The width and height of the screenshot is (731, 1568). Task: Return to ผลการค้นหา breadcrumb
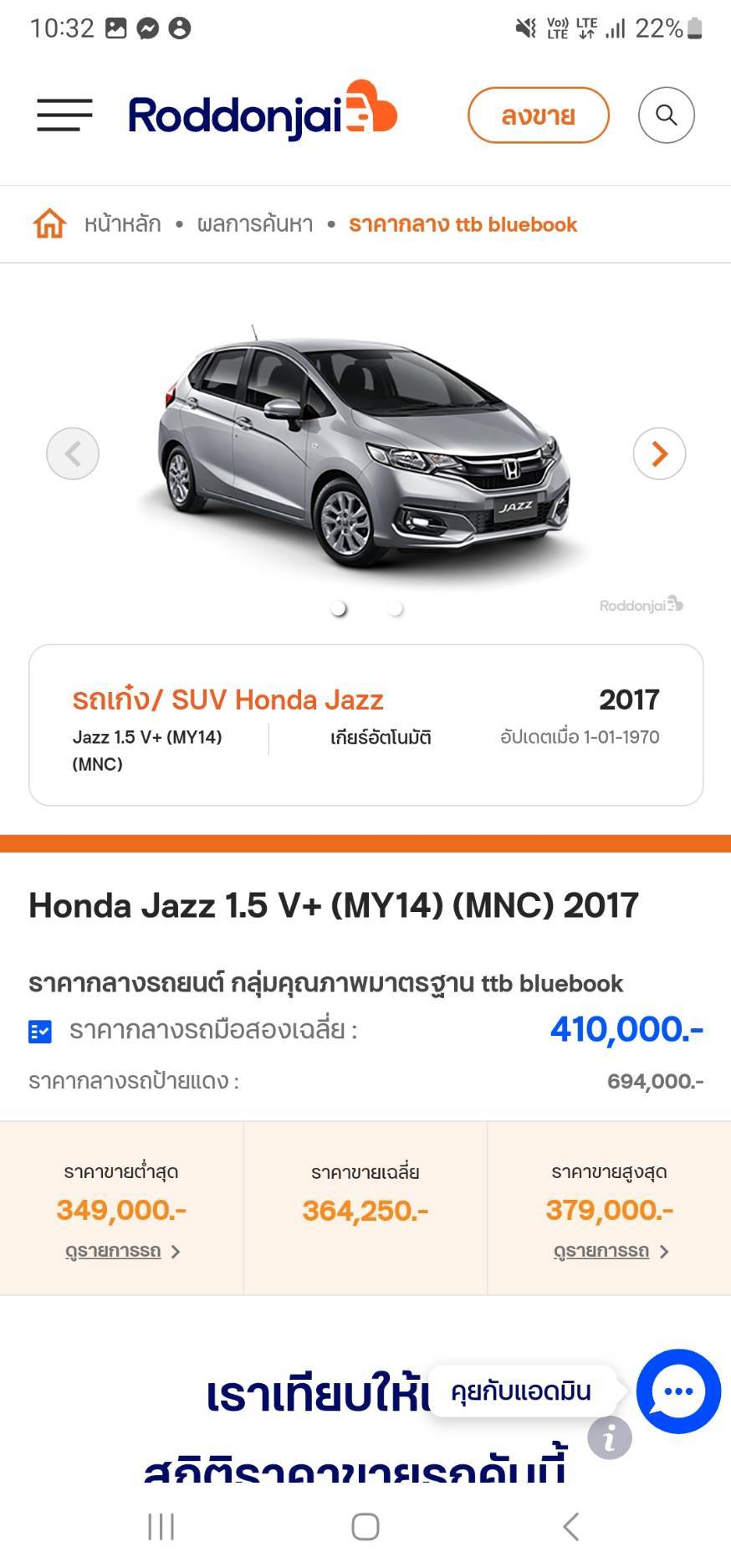coord(255,224)
